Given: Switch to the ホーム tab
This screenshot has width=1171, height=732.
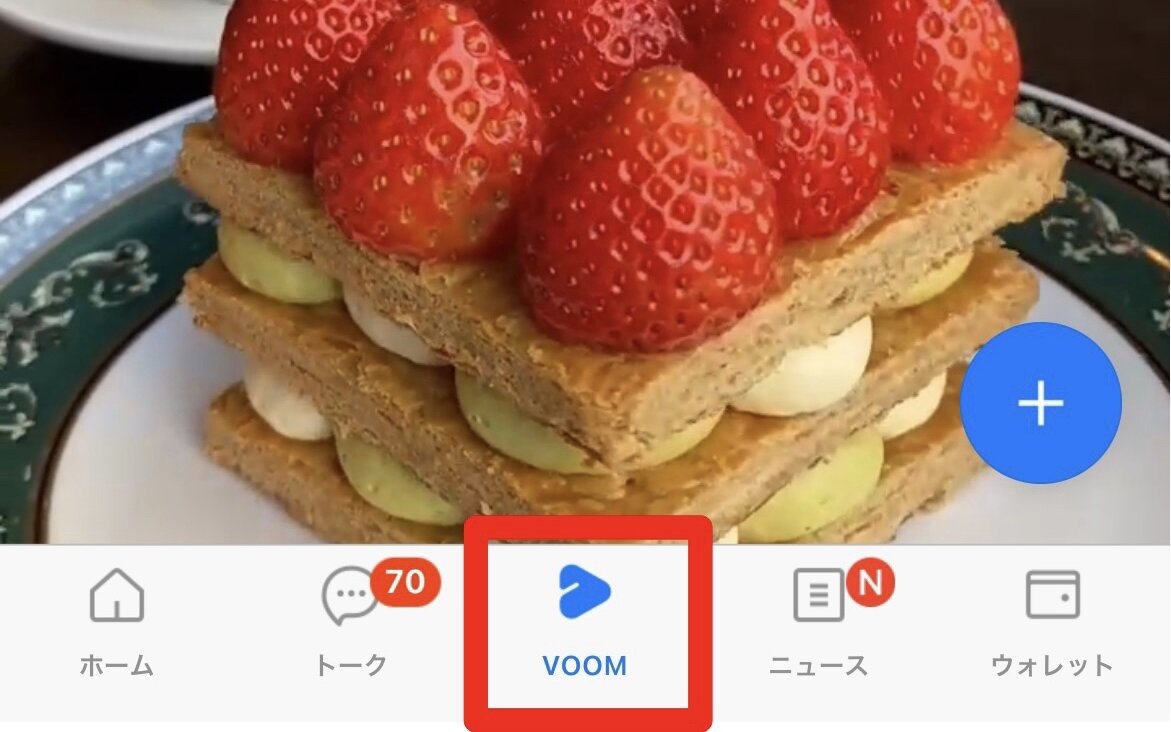Looking at the screenshot, I should pyautogui.click(x=117, y=622).
